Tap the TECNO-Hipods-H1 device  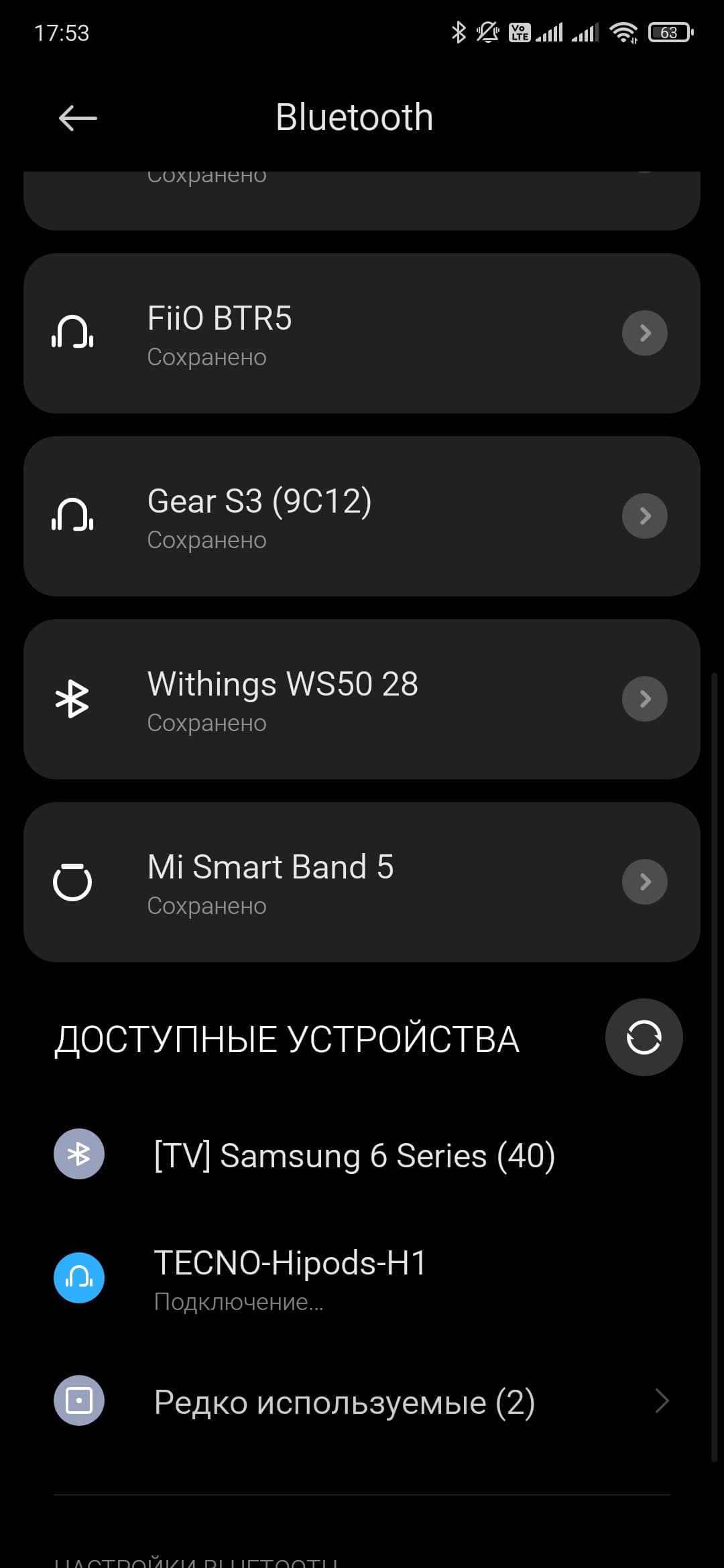click(x=290, y=1277)
